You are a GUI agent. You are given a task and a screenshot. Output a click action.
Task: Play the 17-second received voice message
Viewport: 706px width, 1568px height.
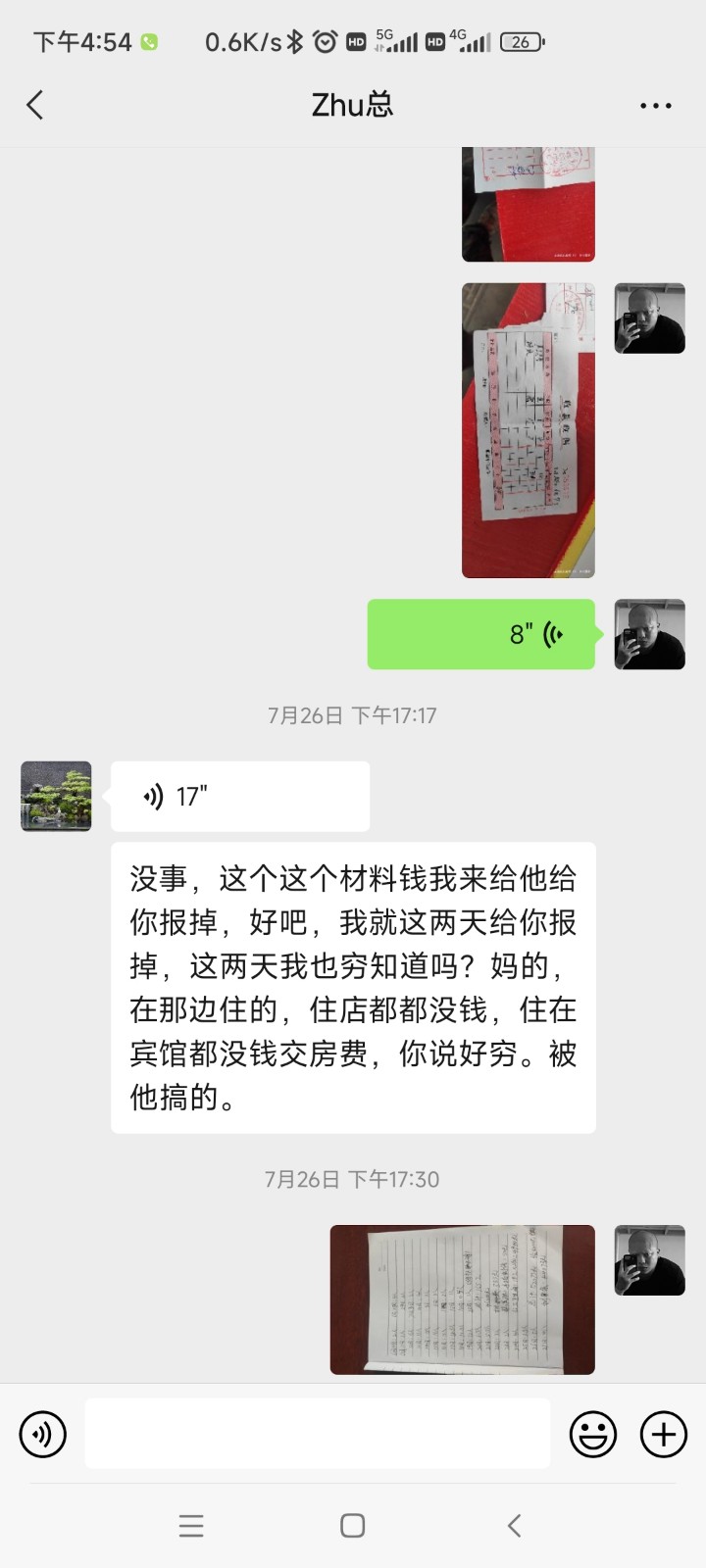[x=239, y=797]
